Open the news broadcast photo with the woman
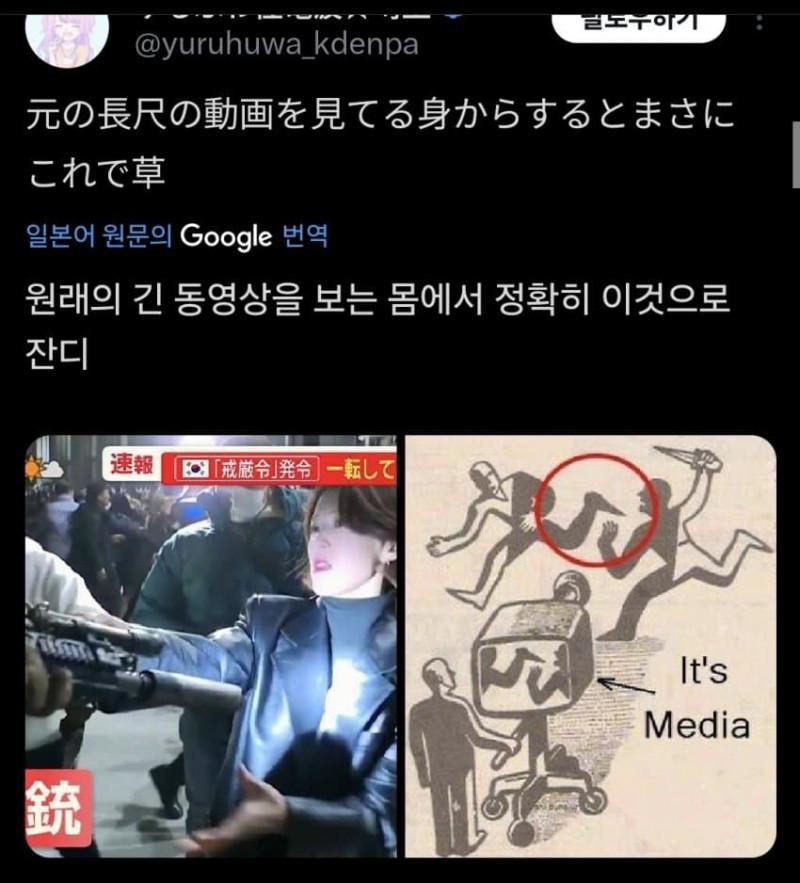The width and height of the screenshot is (800, 883). 211,646
